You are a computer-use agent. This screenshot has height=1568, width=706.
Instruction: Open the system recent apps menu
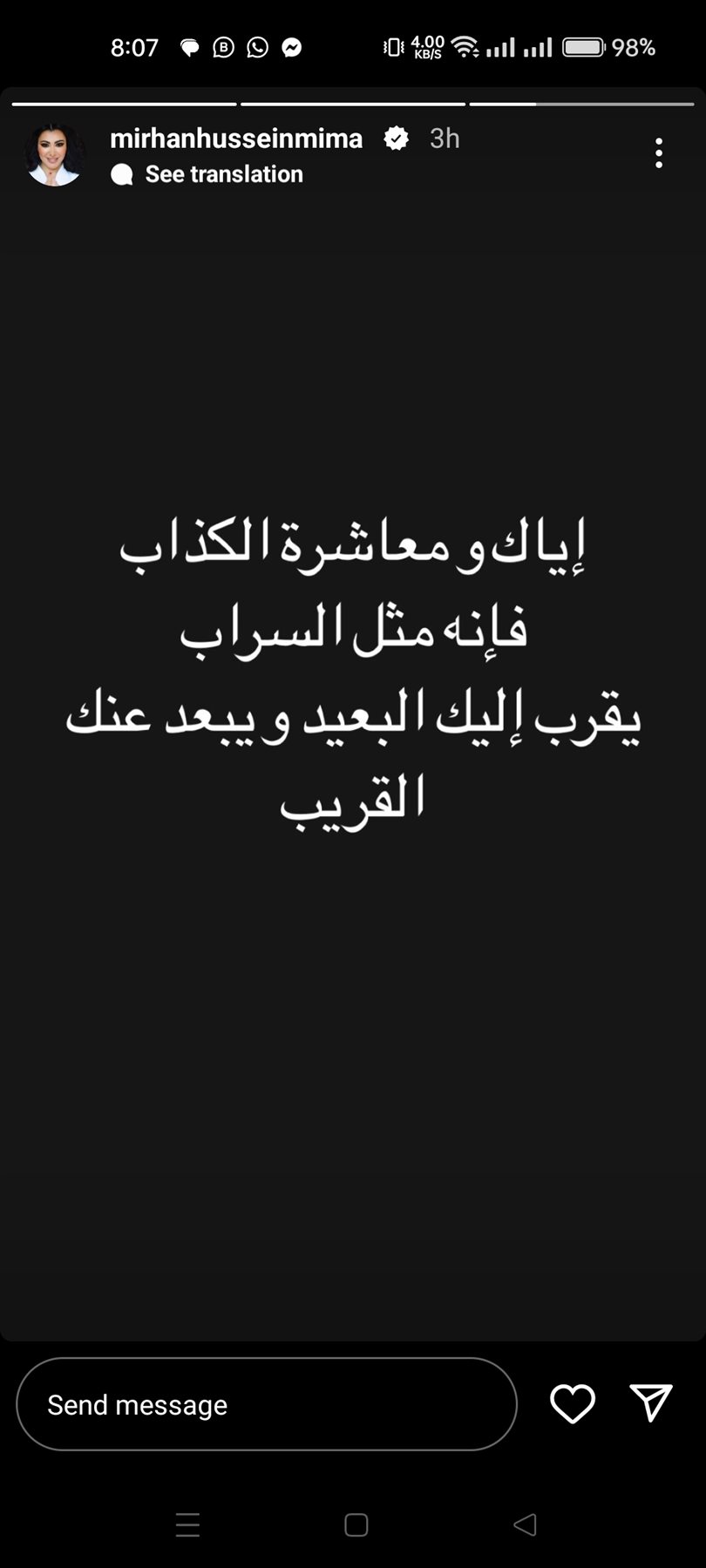tap(187, 1524)
